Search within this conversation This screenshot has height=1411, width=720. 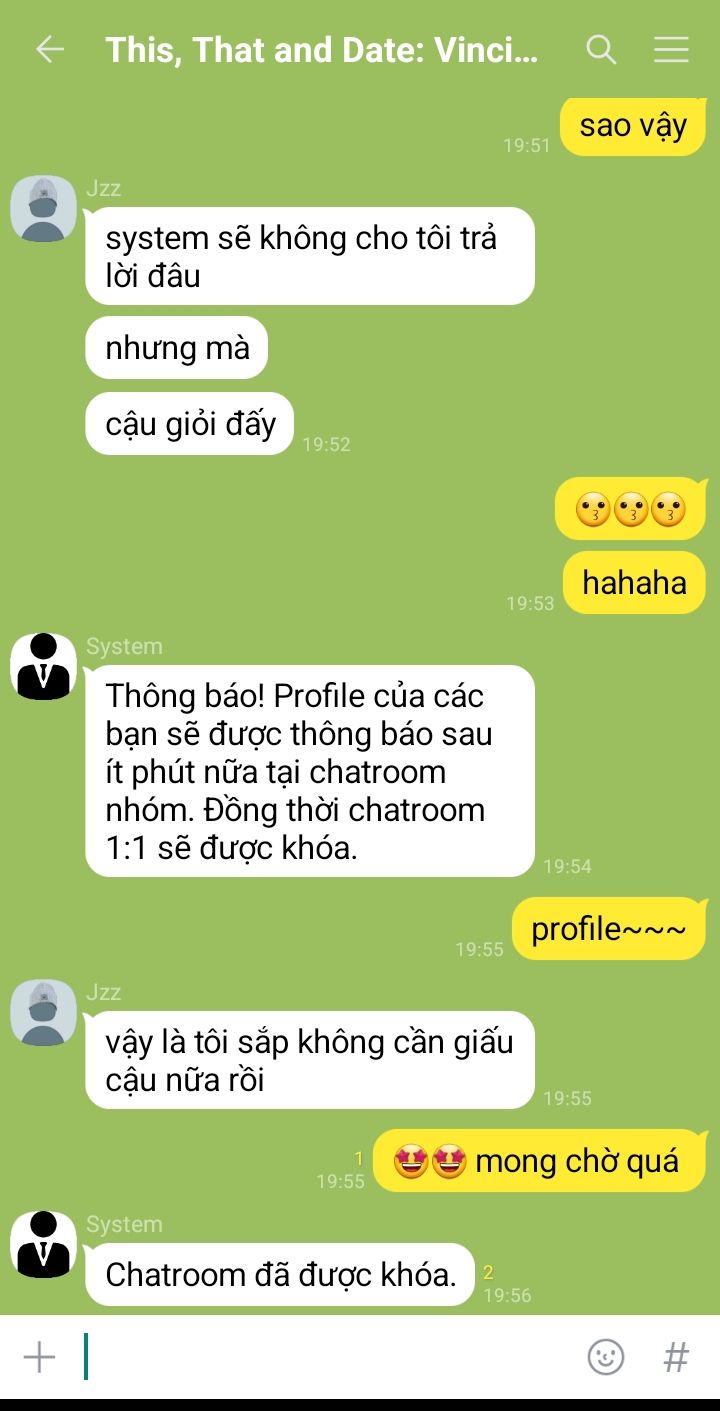[601, 50]
